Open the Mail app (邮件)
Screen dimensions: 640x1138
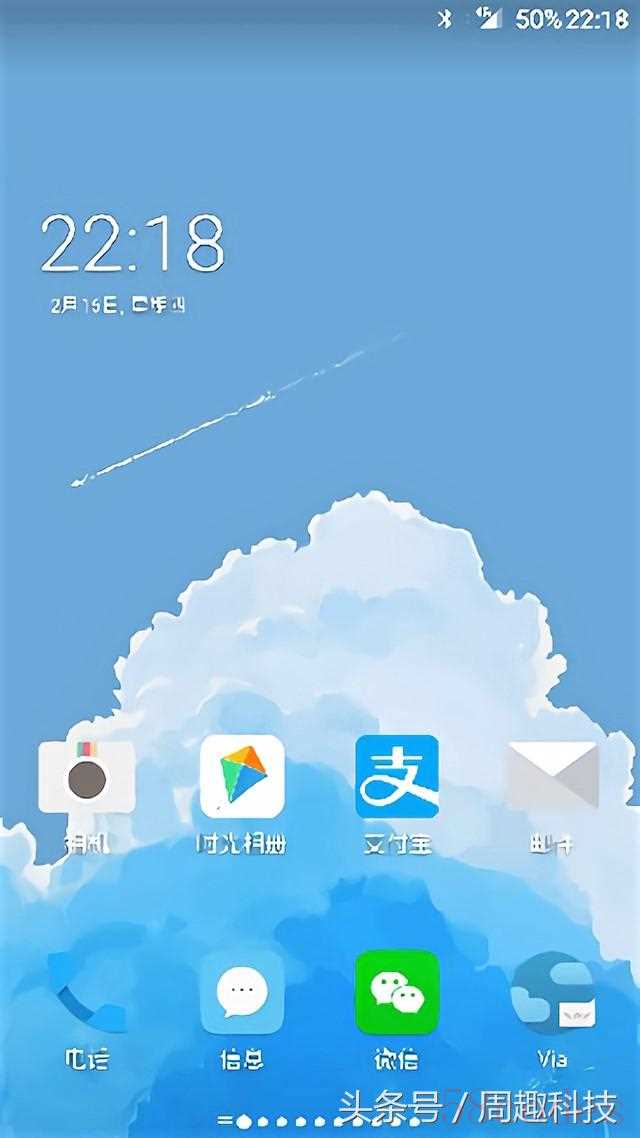coord(552,777)
